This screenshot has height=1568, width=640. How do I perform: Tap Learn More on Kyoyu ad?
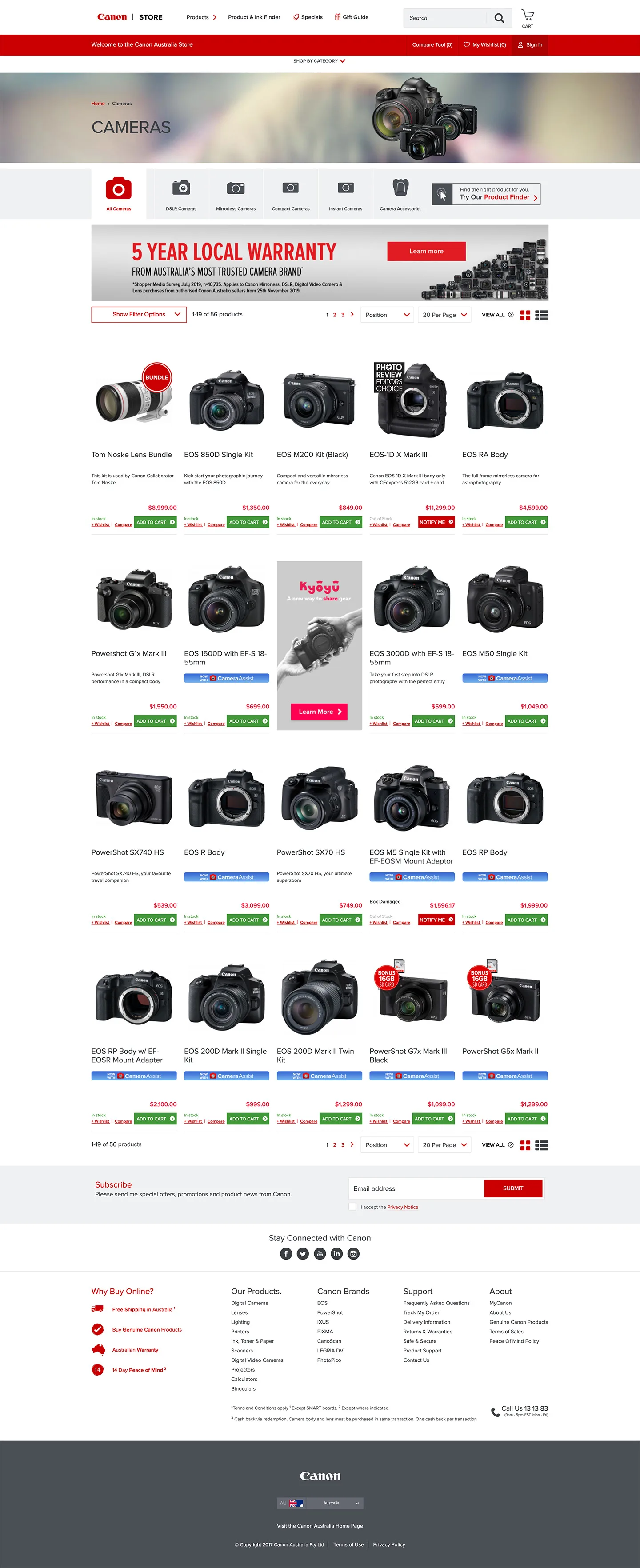319,712
